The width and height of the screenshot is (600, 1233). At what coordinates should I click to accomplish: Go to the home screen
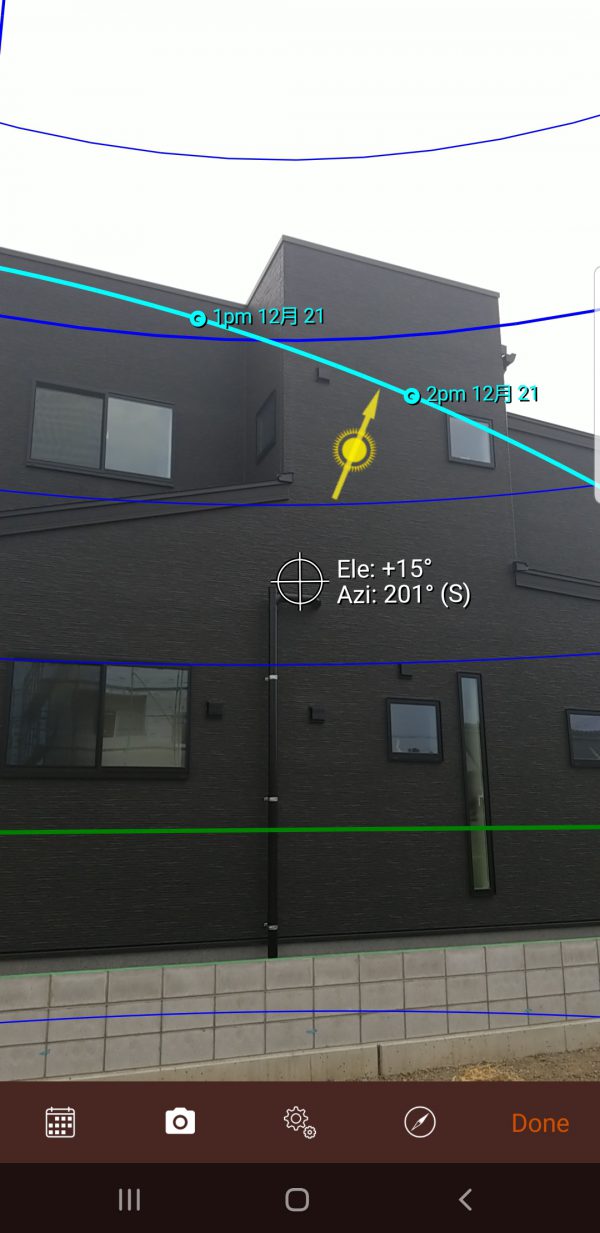297,1199
